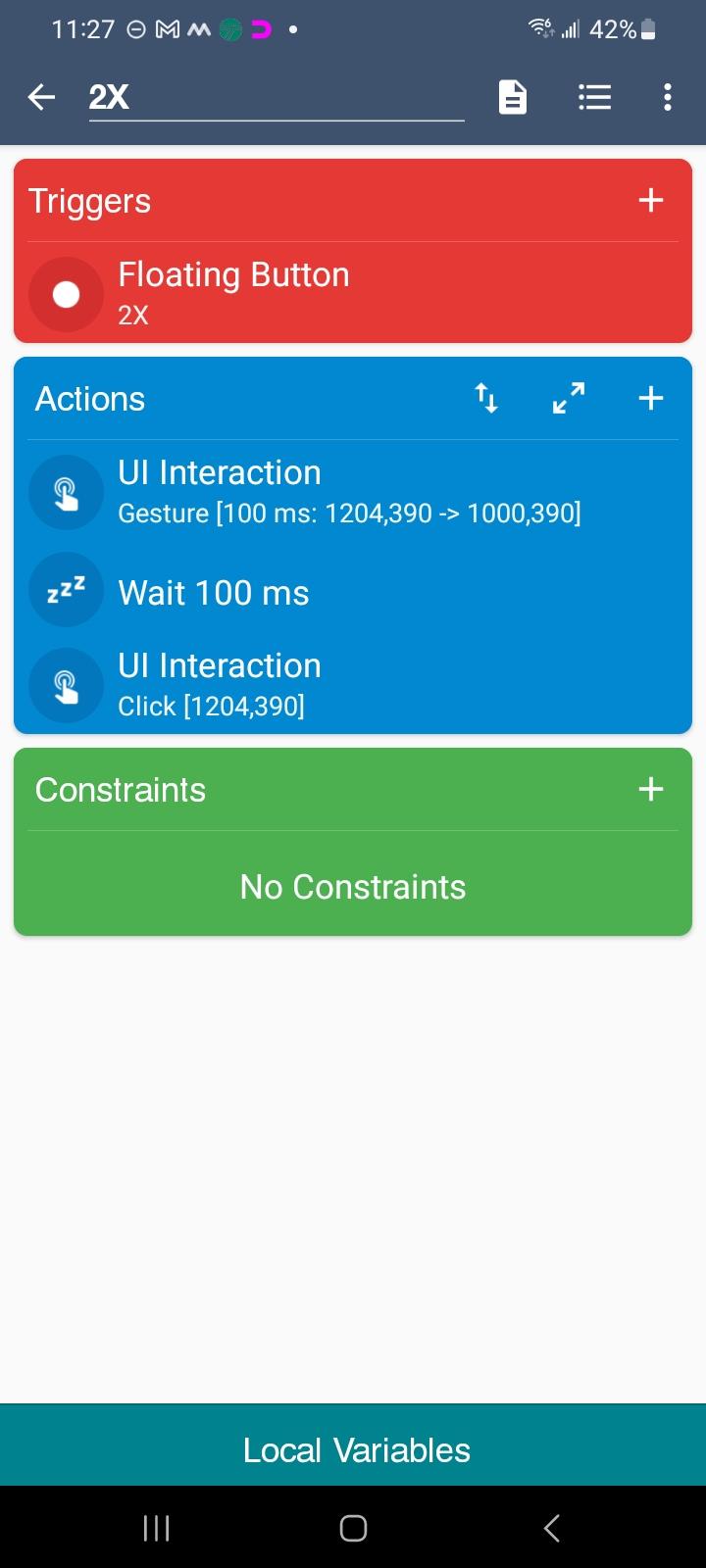Viewport: 706px width, 1568px height.
Task: Tap the zZz Wait action icon
Action: [x=66, y=590]
